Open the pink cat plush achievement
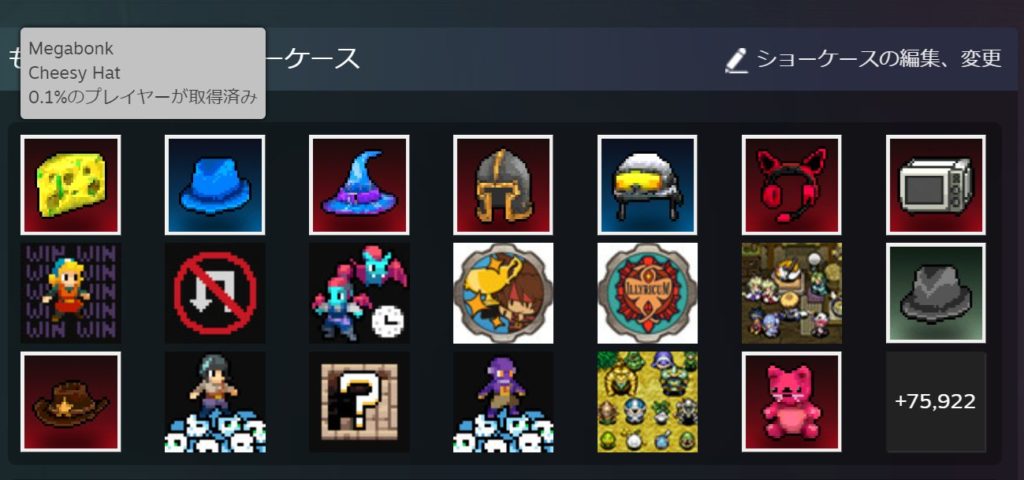The height and width of the screenshot is (480, 1024). pos(791,401)
